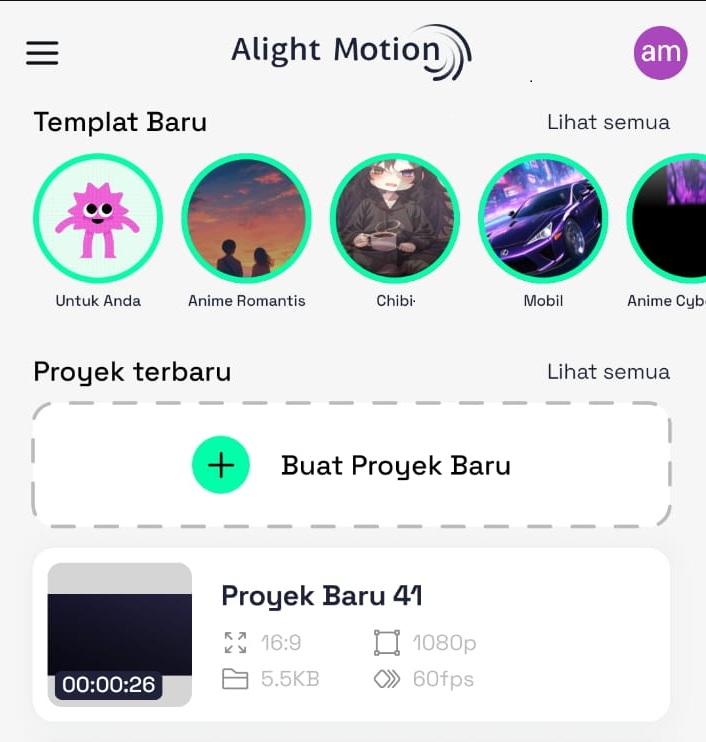Screen dimensions: 706x742
Task: Create a new project with Buat Proyek Baru
Action: [x=351, y=465]
